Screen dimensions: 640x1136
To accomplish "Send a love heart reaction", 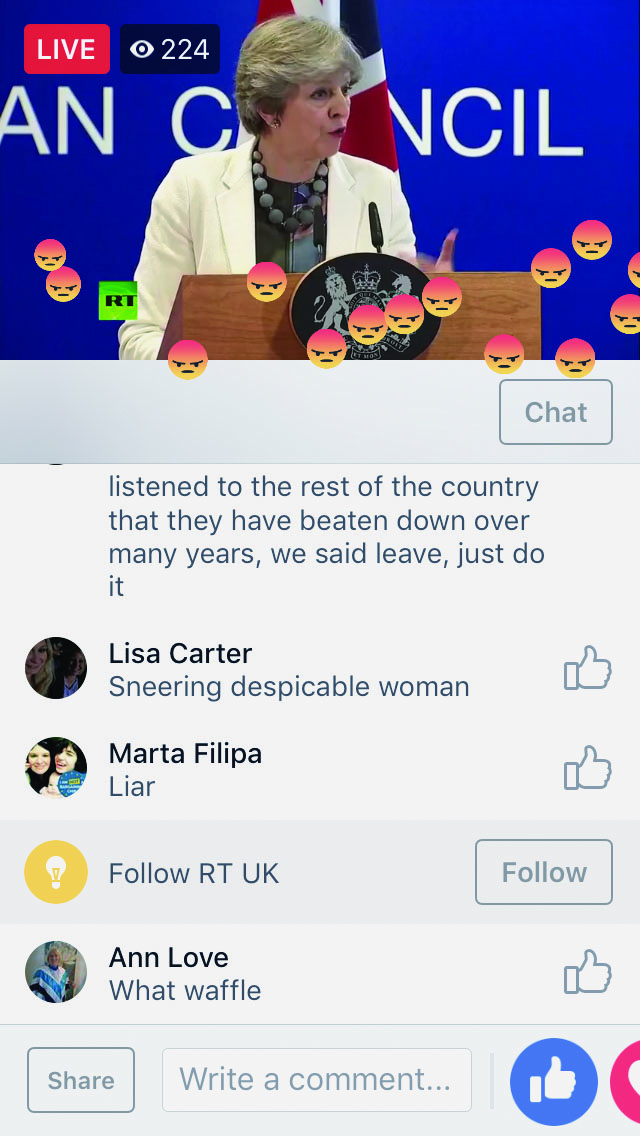I will click(627, 1082).
